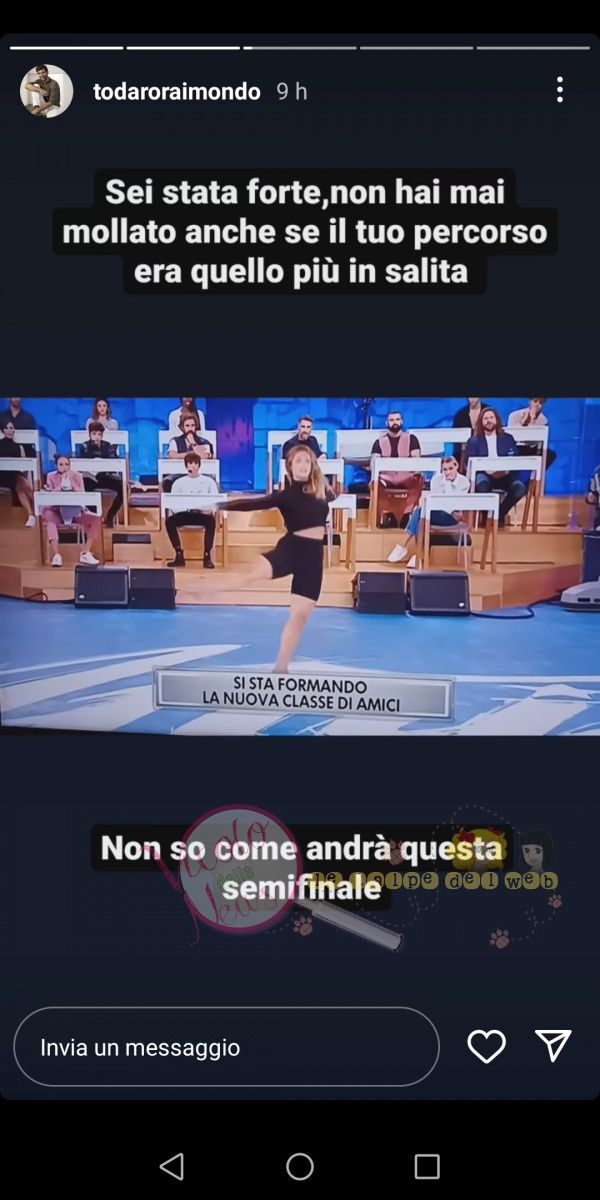Share the story via paper plane icon
Viewport: 600px width, 1200px height.
pos(553,1045)
